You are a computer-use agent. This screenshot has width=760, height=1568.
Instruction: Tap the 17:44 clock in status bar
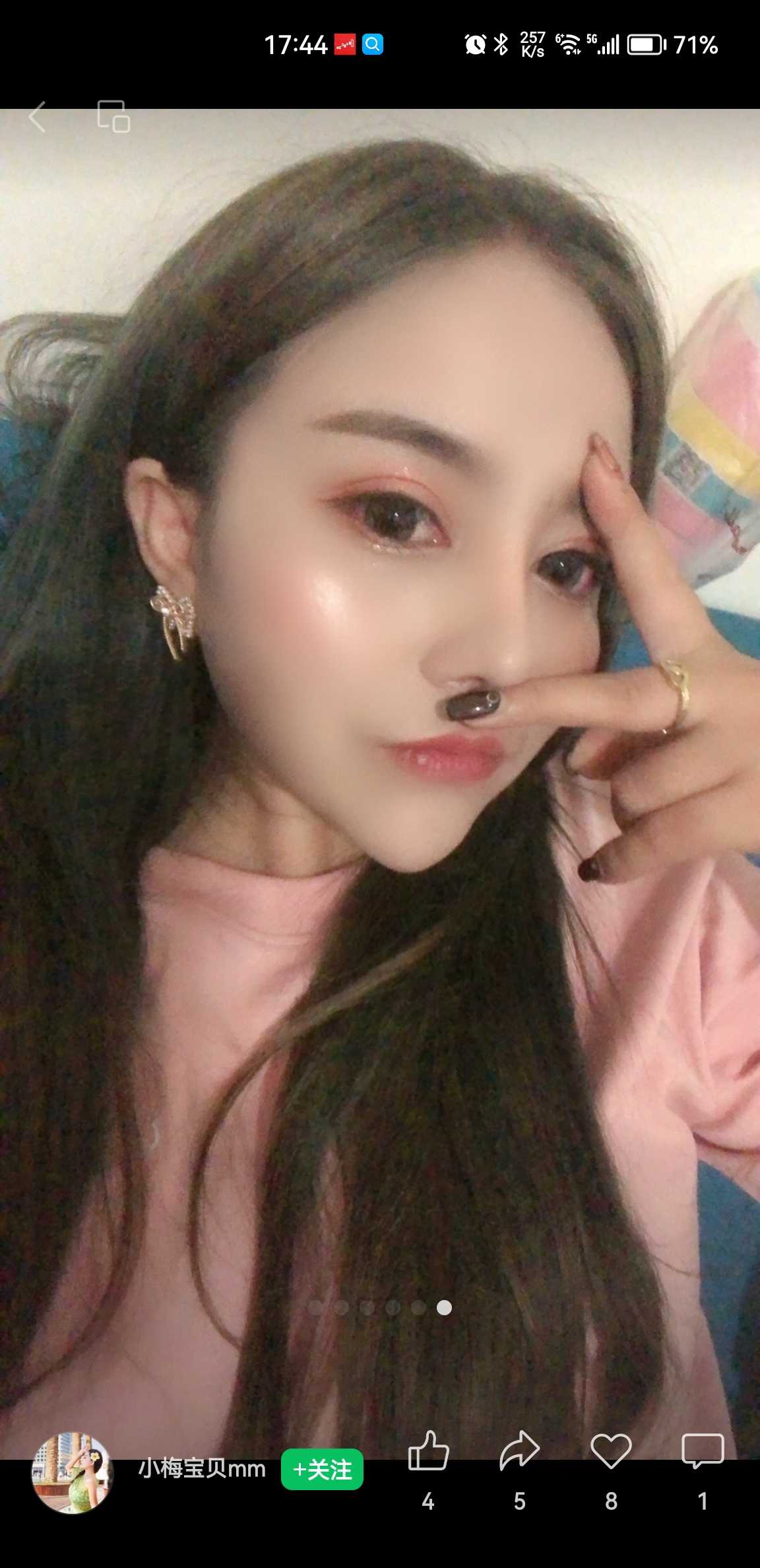[296, 44]
